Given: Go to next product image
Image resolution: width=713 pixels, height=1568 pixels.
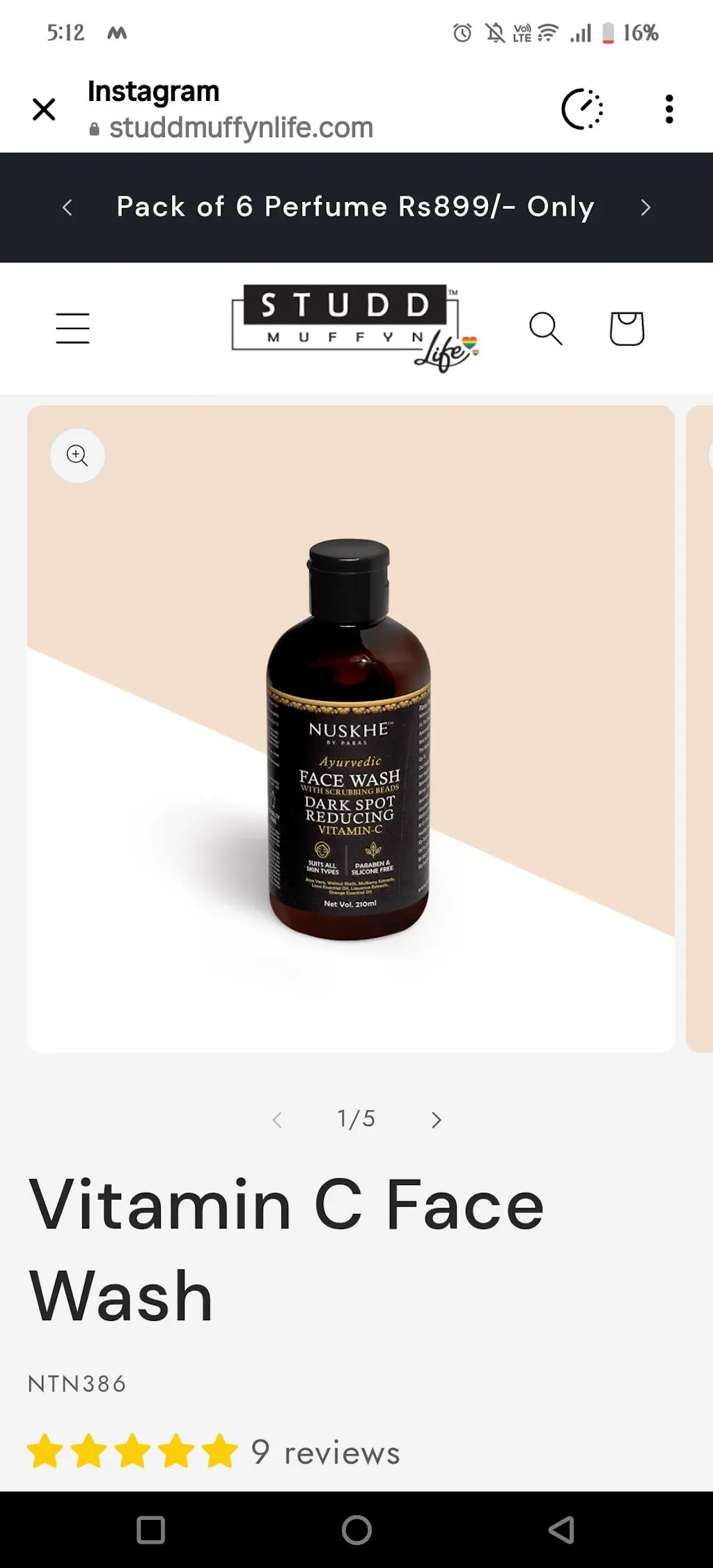Looking at the screenshot, I should [x=437, y=1120].
